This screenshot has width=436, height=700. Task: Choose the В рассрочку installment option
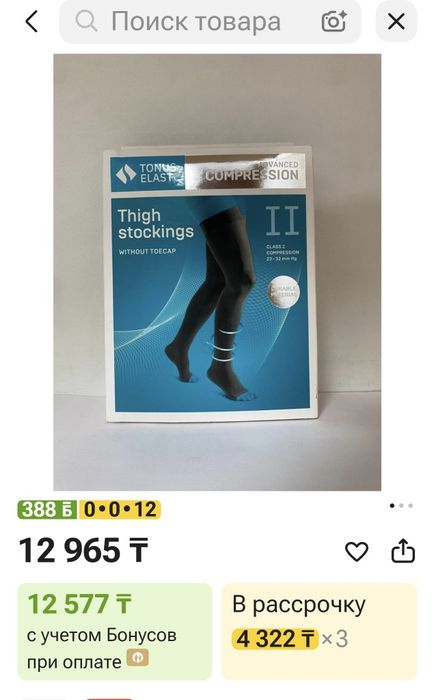pyautogui.click(x=319, y=631)
